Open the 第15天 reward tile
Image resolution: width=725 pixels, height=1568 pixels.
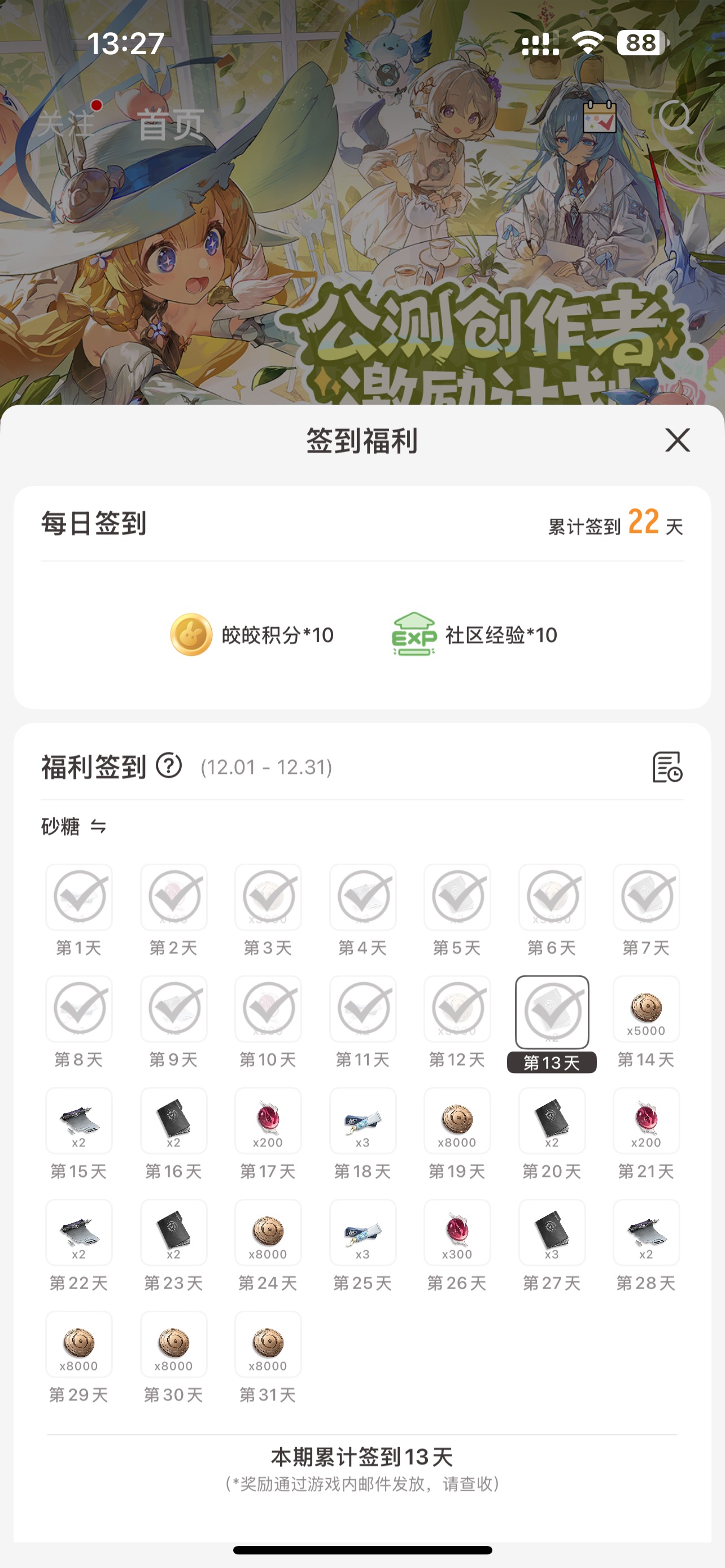point(79,1121)
